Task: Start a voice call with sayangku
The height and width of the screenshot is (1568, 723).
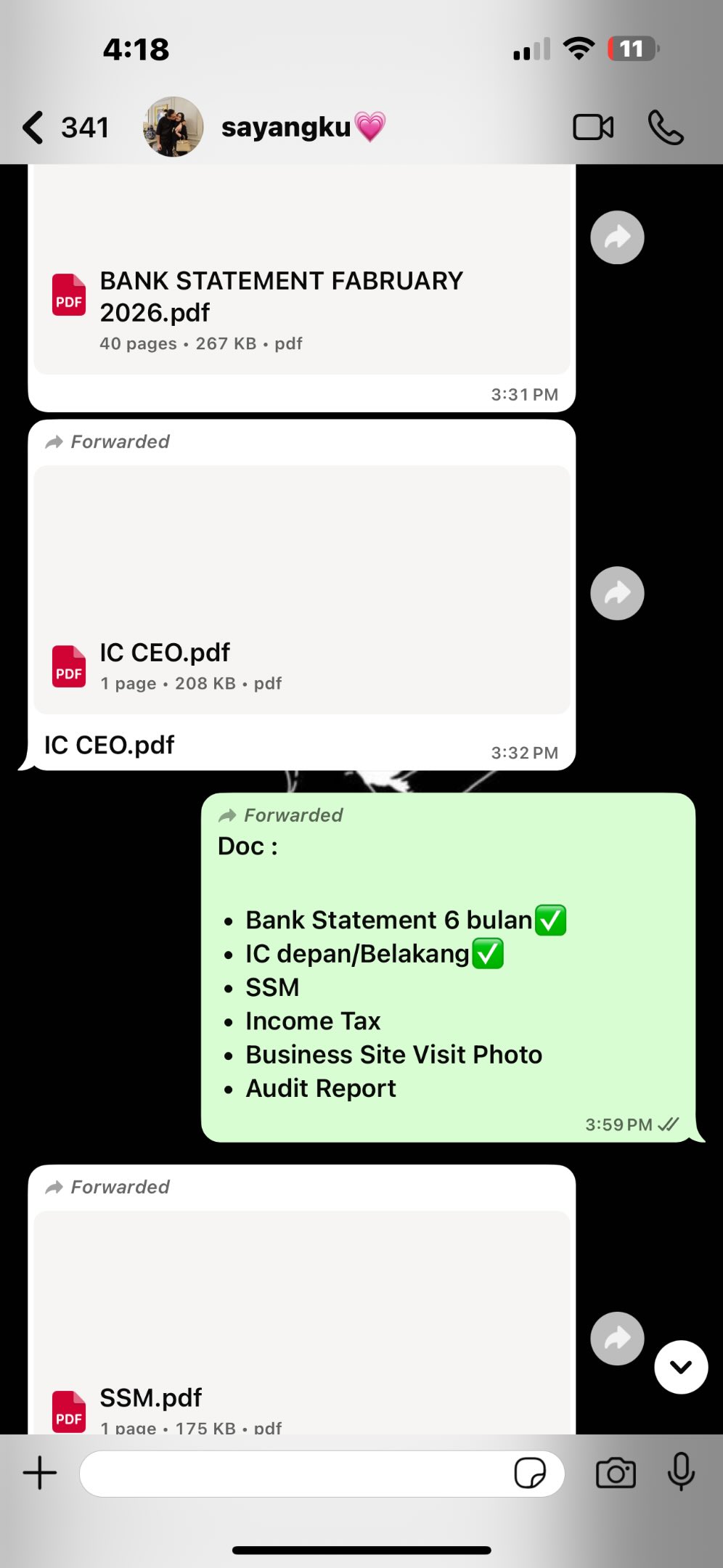Action: pos(665,128)
